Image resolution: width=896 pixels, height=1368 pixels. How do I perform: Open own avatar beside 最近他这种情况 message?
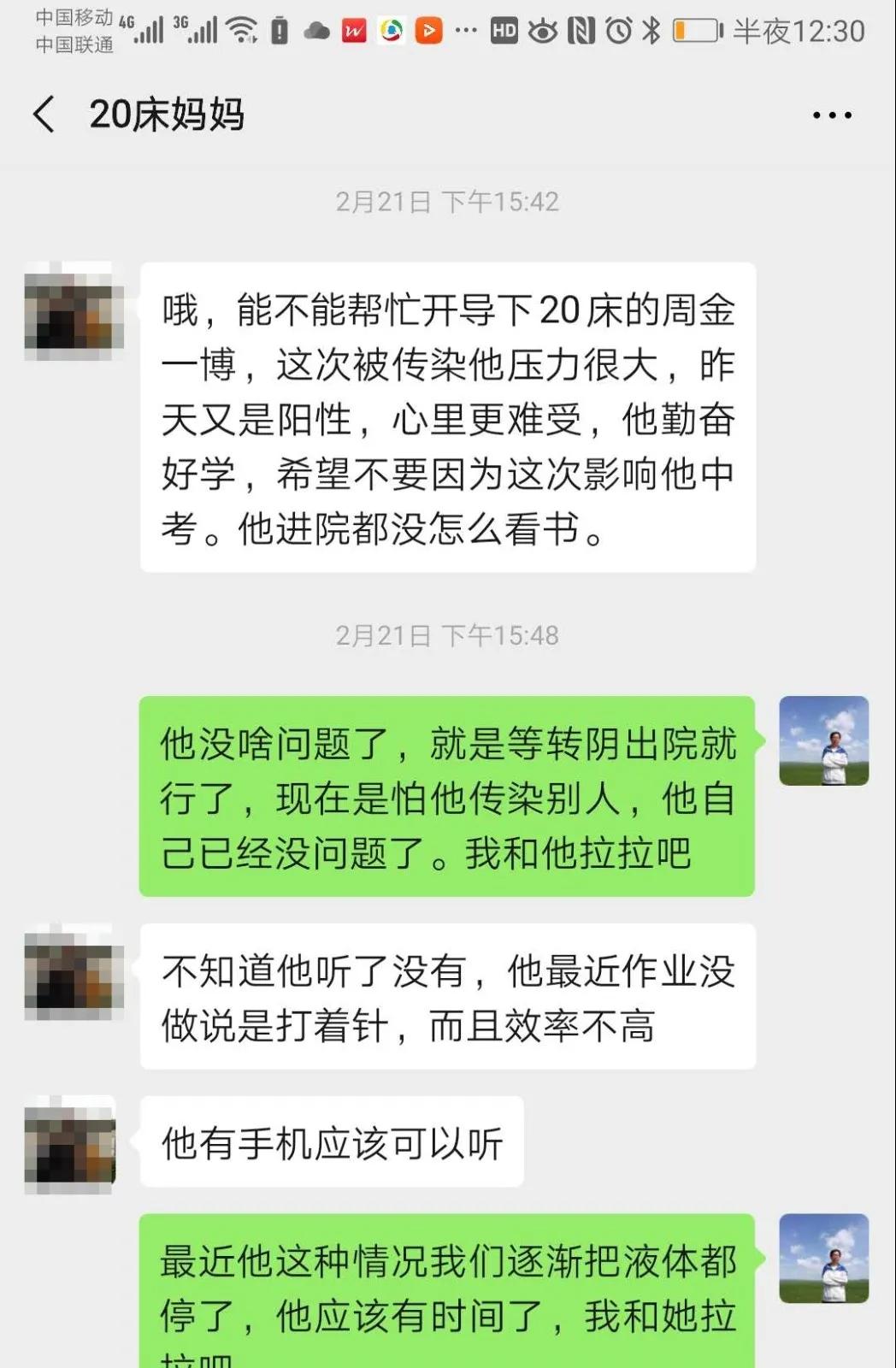(x=823, y=1259)
